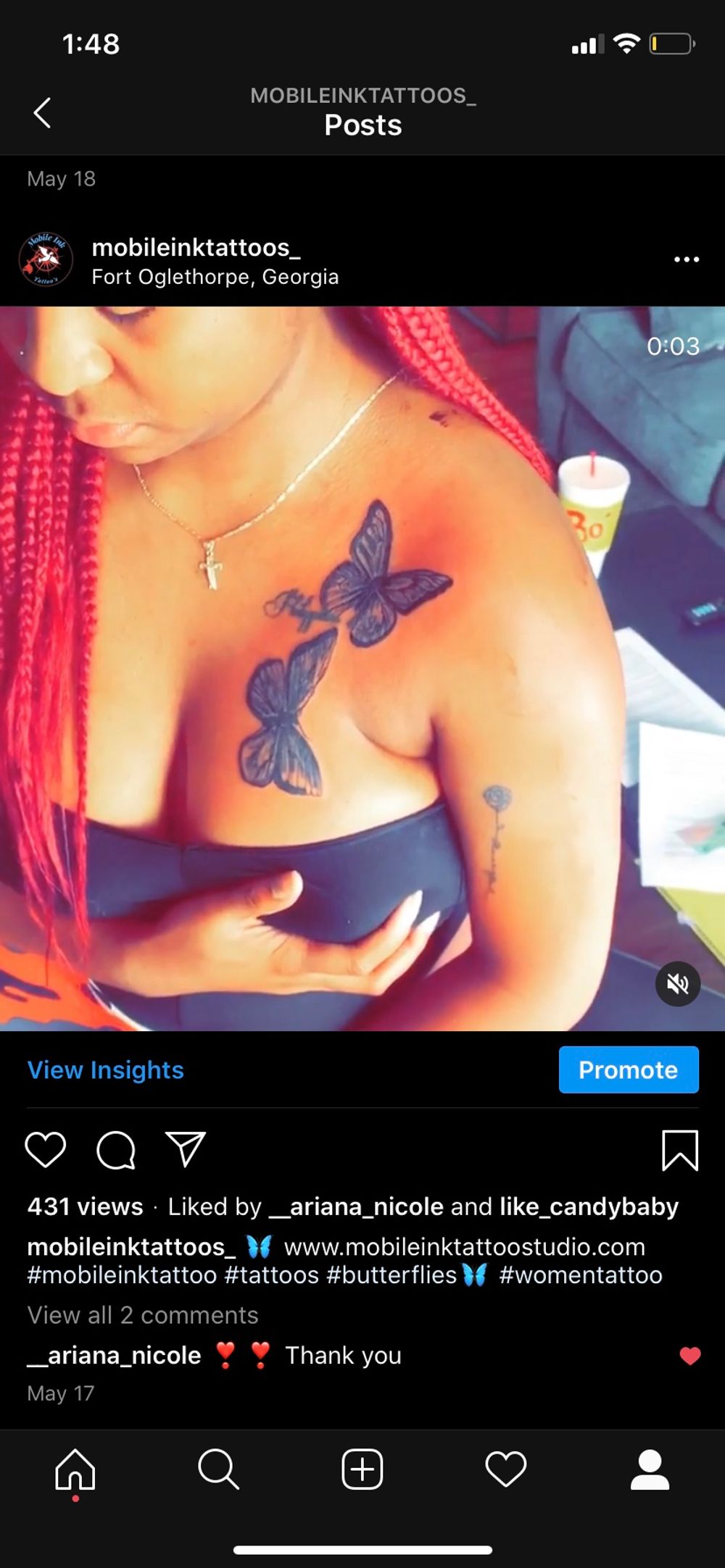Tap the Promote button
This screenshot has width=725, height=1568.
click(629, 1069)
